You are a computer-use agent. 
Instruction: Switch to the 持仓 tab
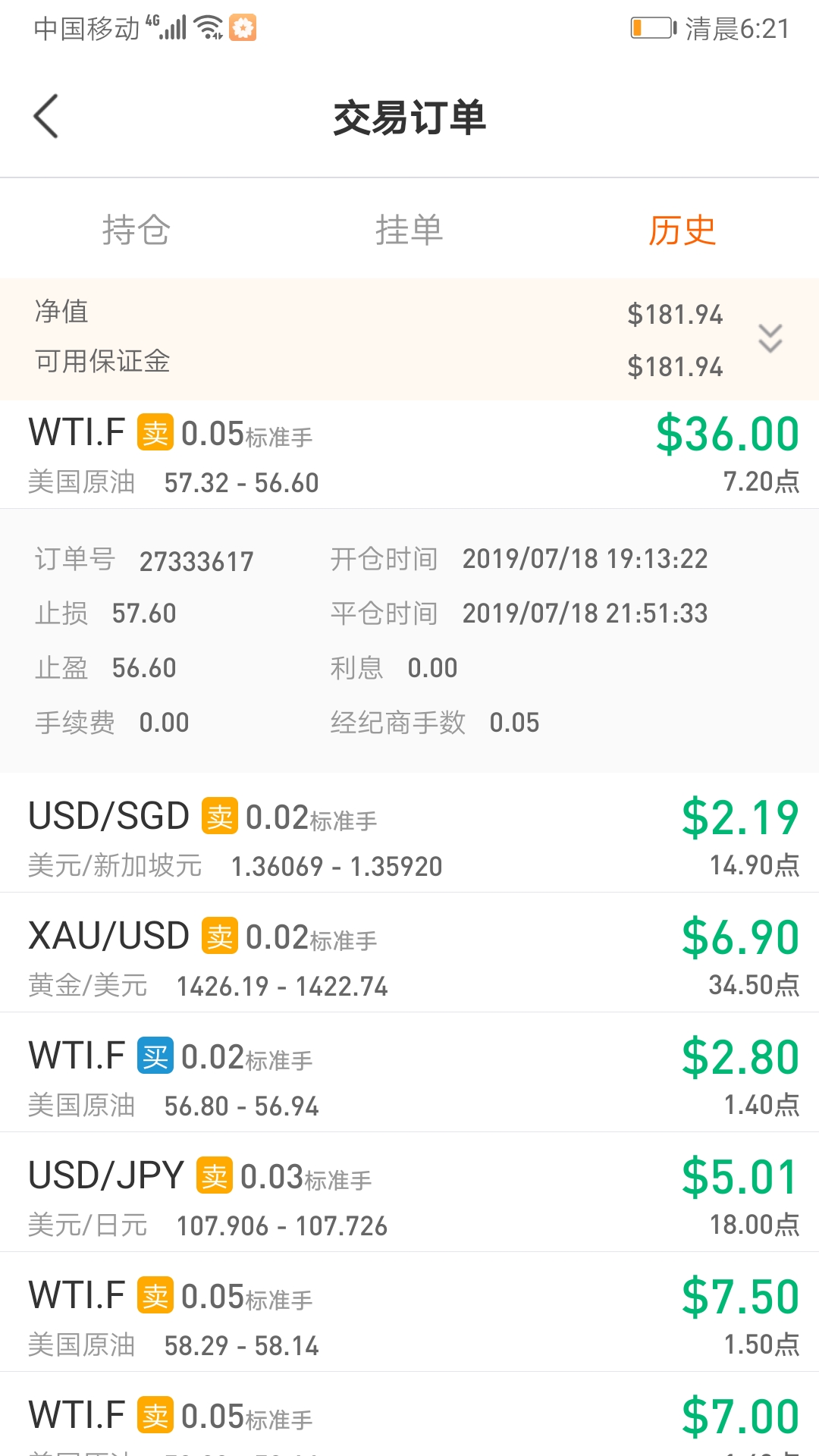(x=136, y=230)
